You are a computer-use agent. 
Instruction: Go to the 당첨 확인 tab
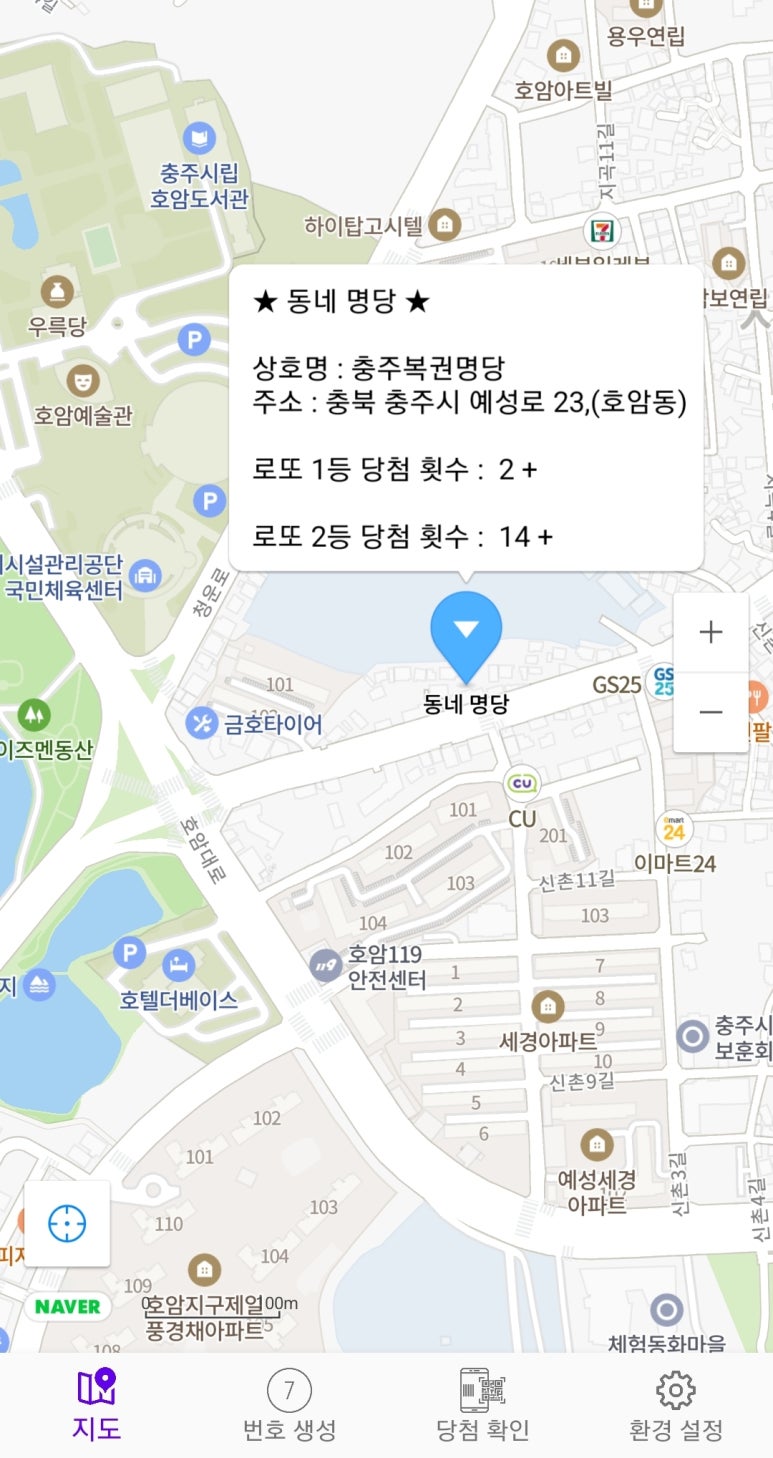[x=483, y=1405]
